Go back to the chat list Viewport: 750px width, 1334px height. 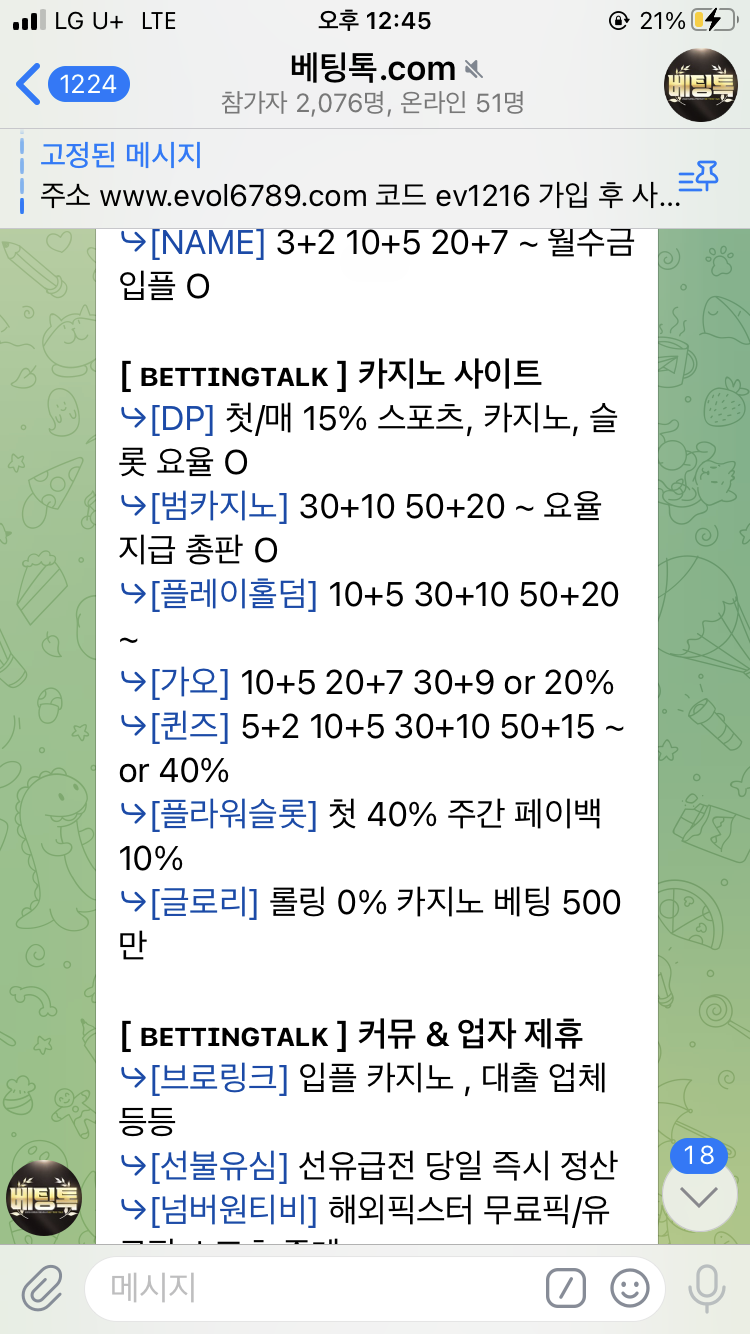pos(70,85)
